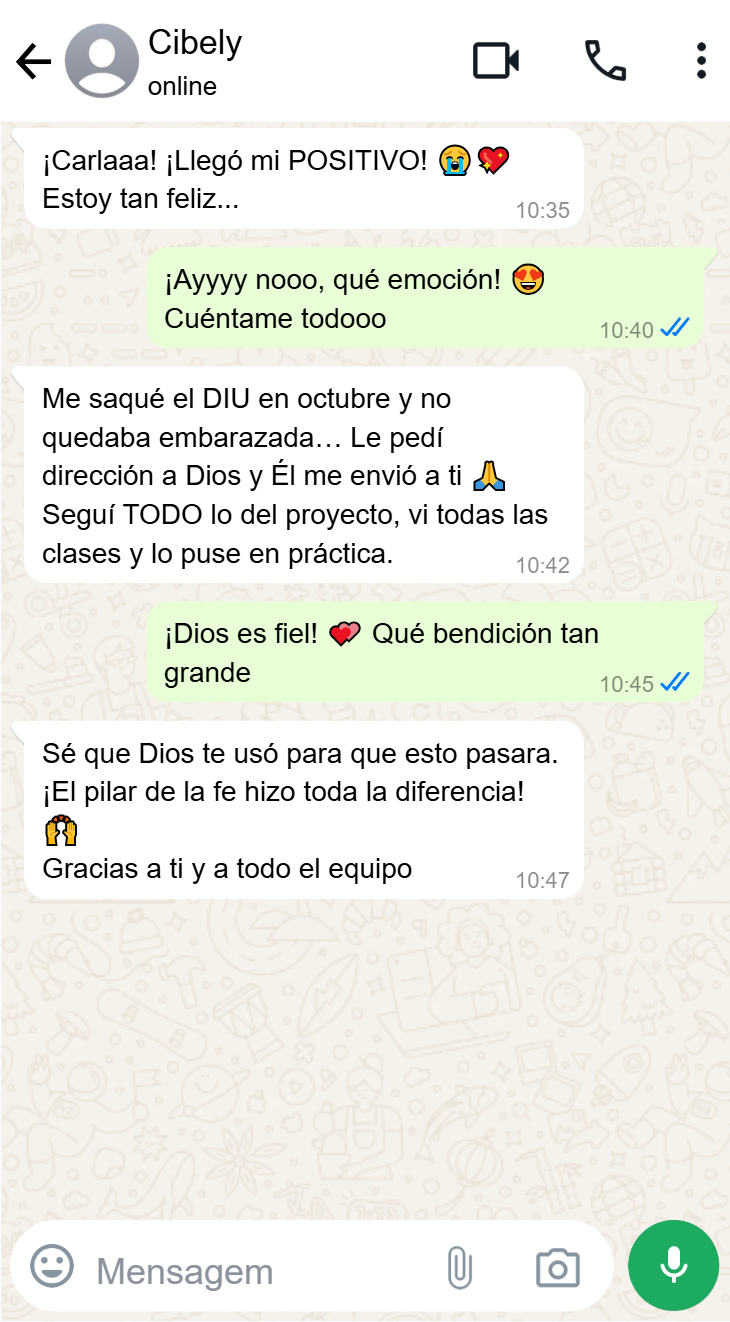Go back from Cibely's chat
730x1322 pixels.
(33, 62)
